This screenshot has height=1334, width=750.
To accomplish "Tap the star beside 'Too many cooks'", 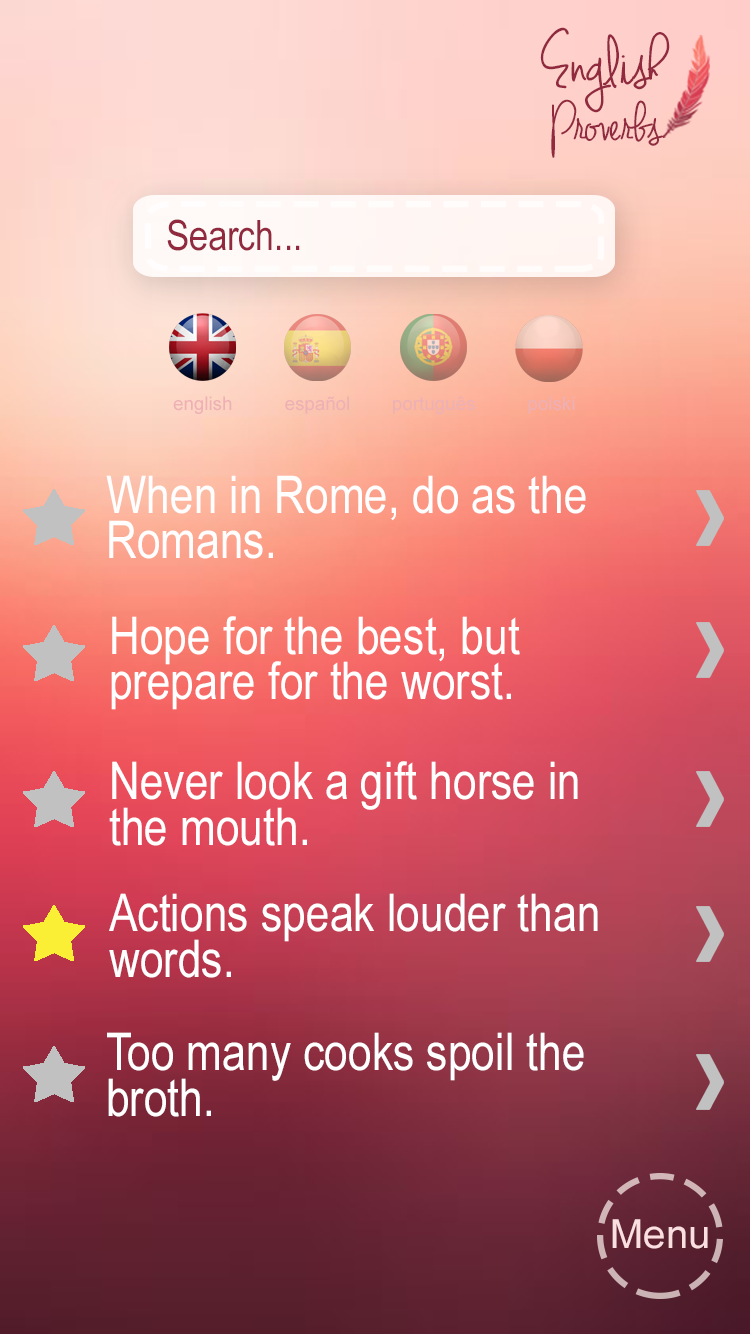I will pos(54,1076).
